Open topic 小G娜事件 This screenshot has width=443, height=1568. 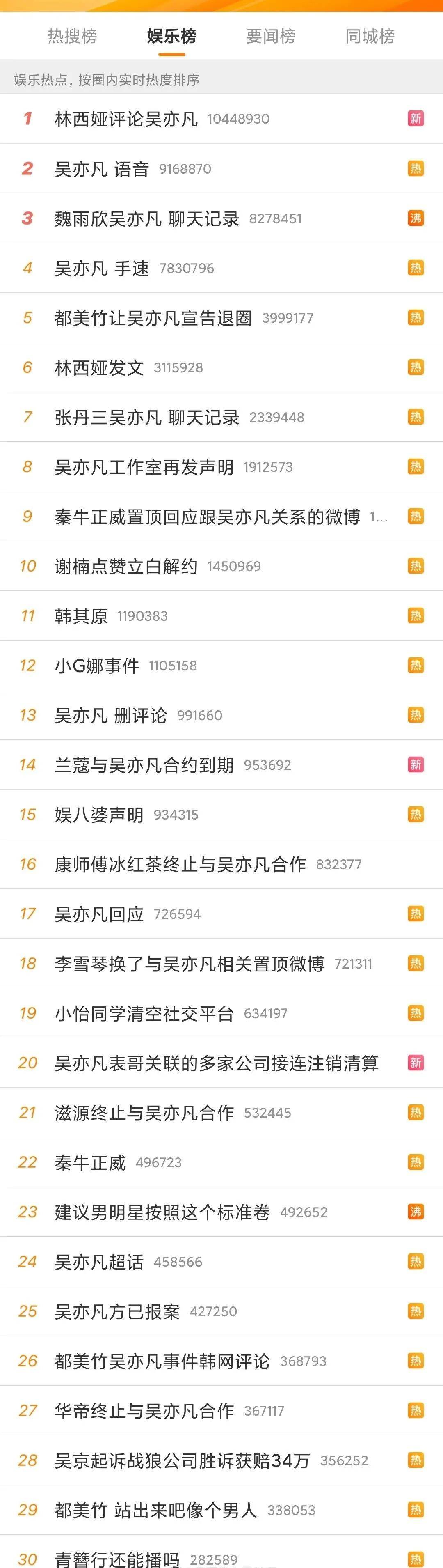(97, 665)
